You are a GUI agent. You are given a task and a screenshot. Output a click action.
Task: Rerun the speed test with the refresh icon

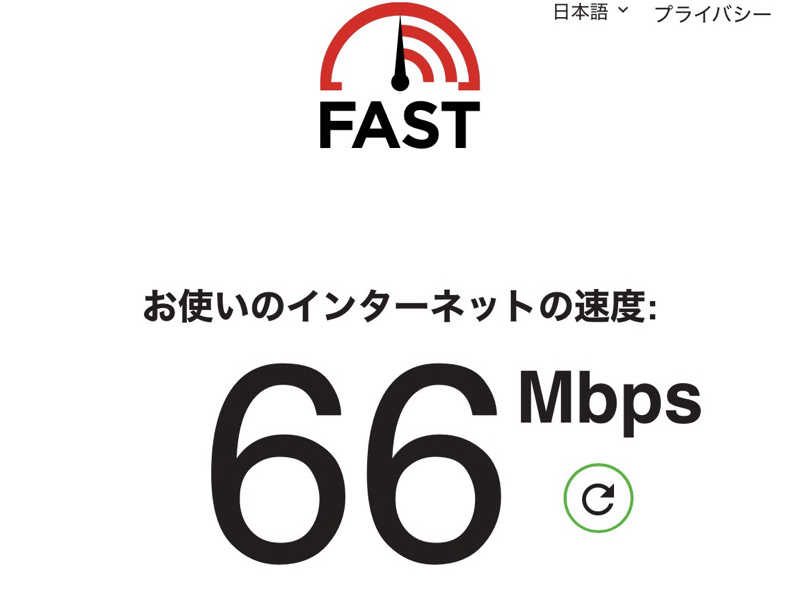598,497
